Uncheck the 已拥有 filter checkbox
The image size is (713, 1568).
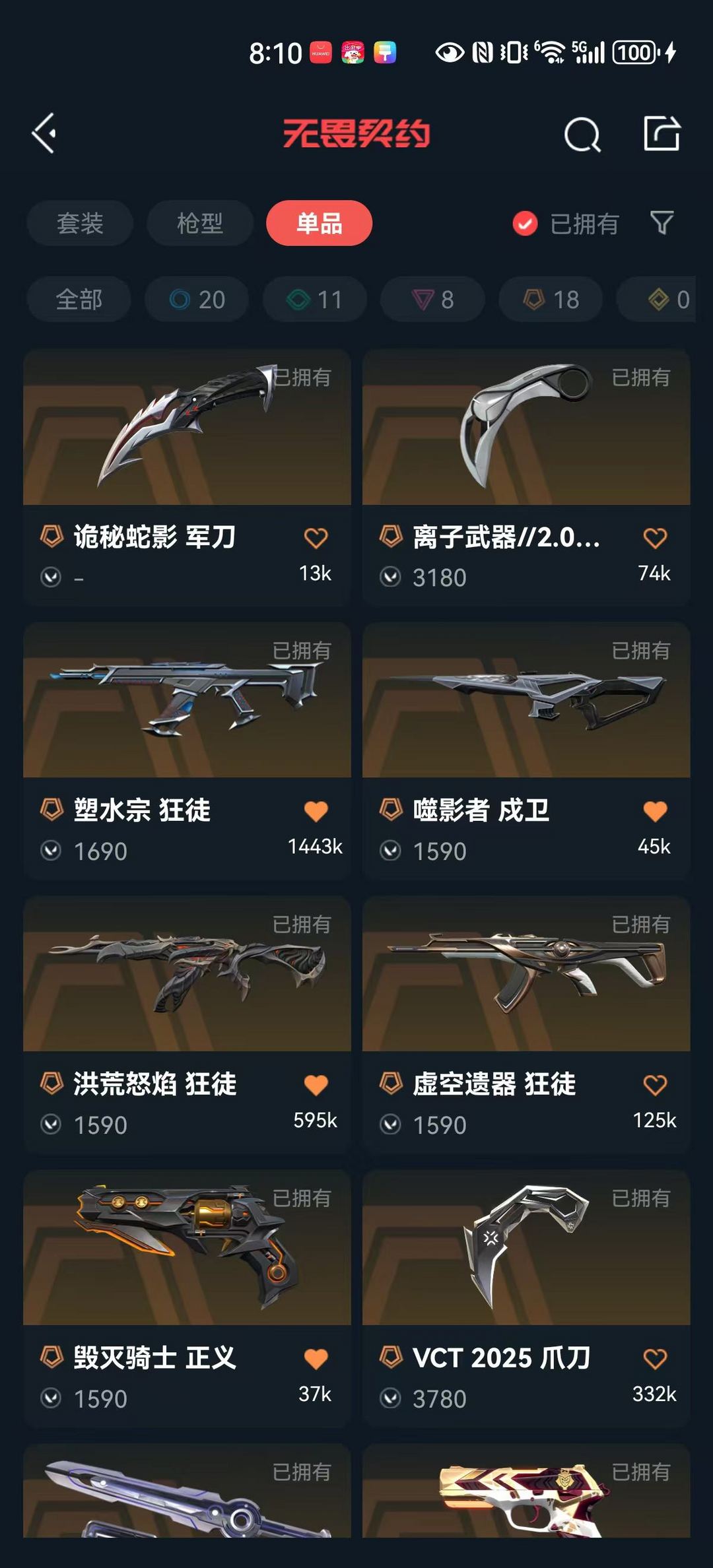point(526,224)
